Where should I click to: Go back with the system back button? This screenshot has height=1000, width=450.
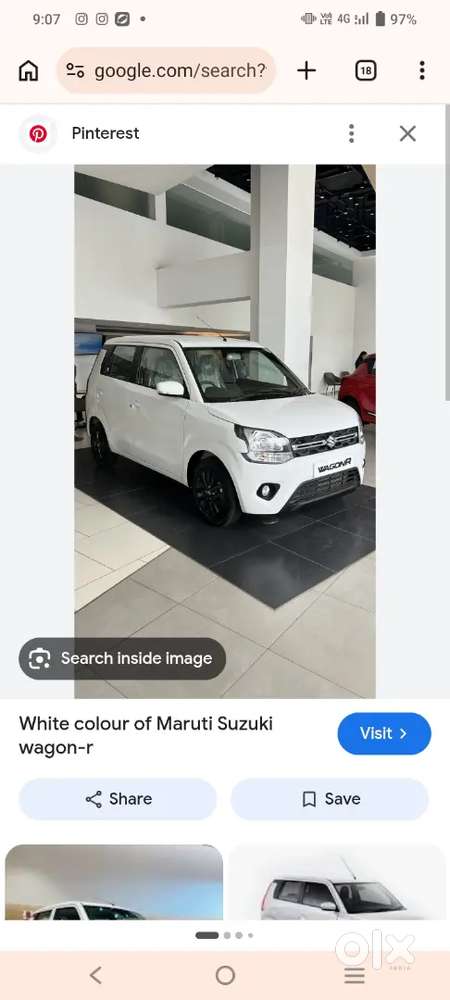tap(96, 975)
